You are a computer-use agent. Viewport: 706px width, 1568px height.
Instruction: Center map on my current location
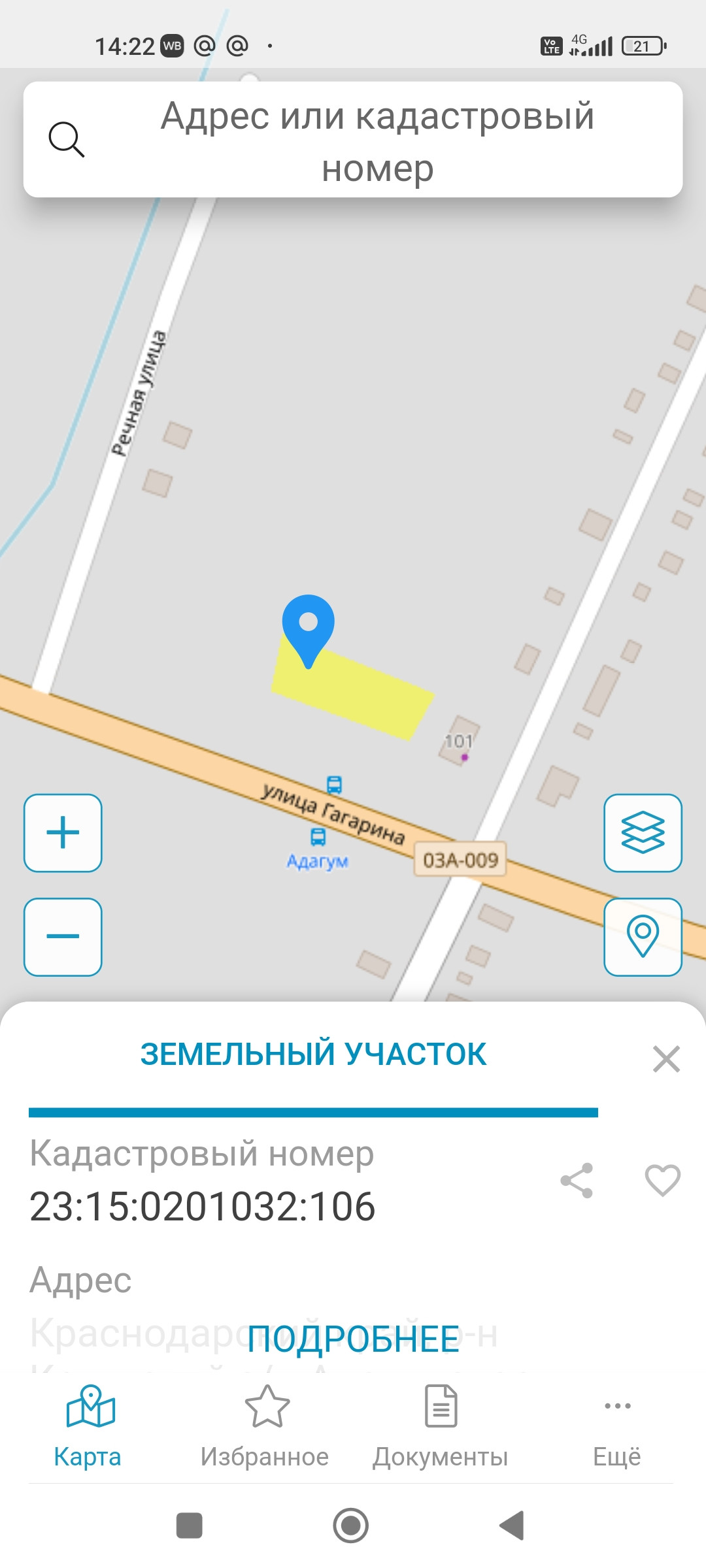point(643,936)
